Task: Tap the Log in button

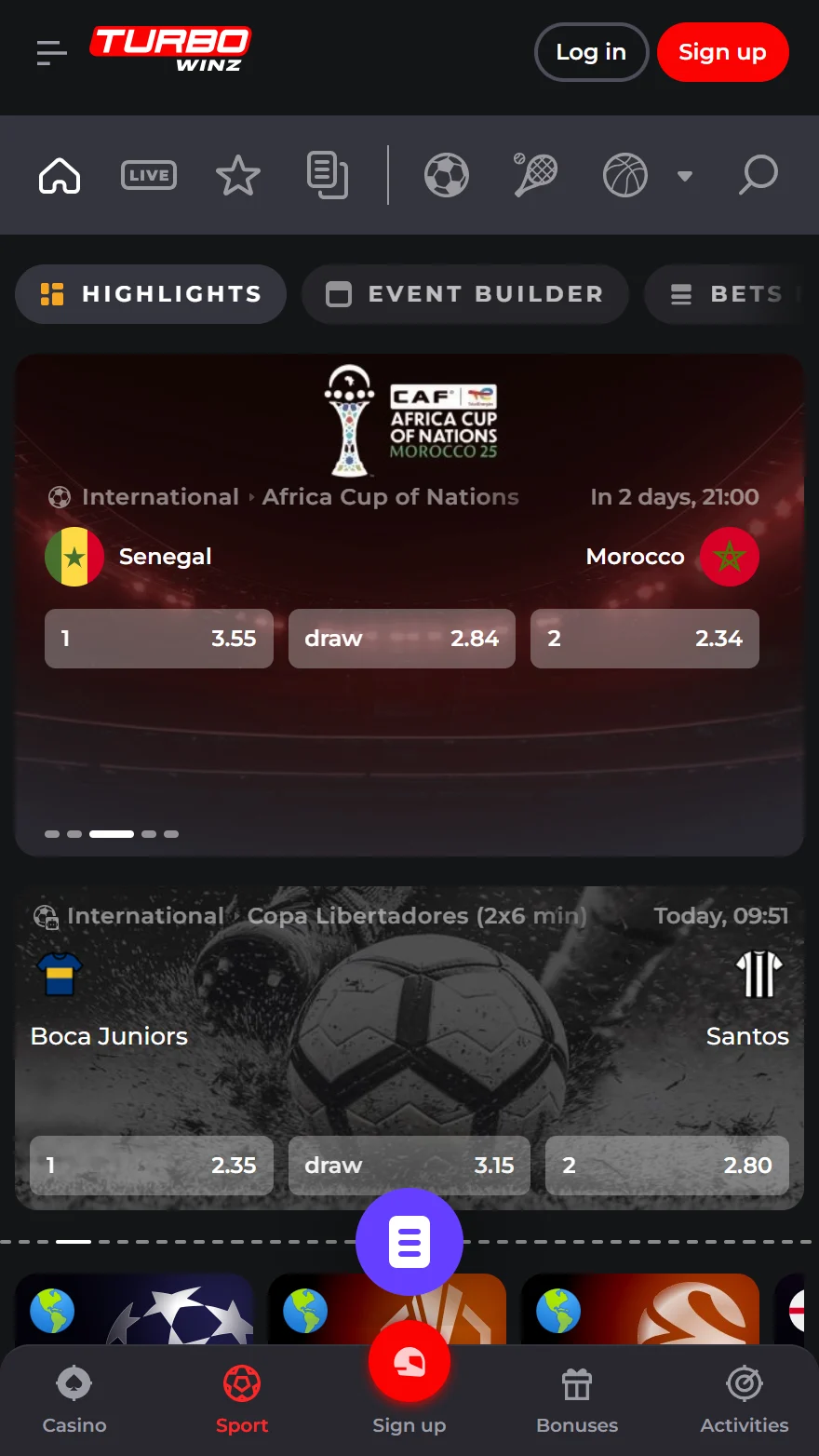Action: tap(591, 52)
